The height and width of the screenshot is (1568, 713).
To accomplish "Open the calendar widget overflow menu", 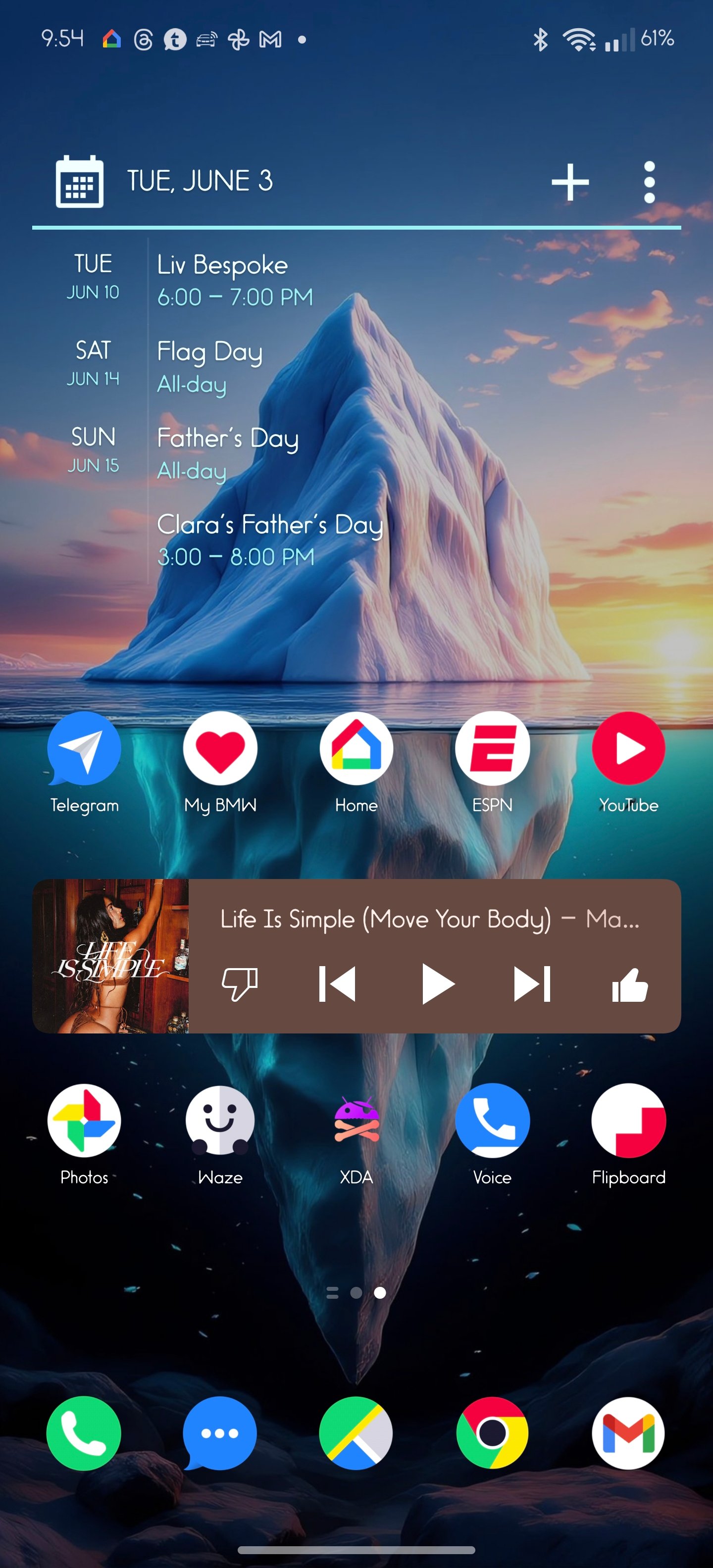I will [x=649, y=181].
